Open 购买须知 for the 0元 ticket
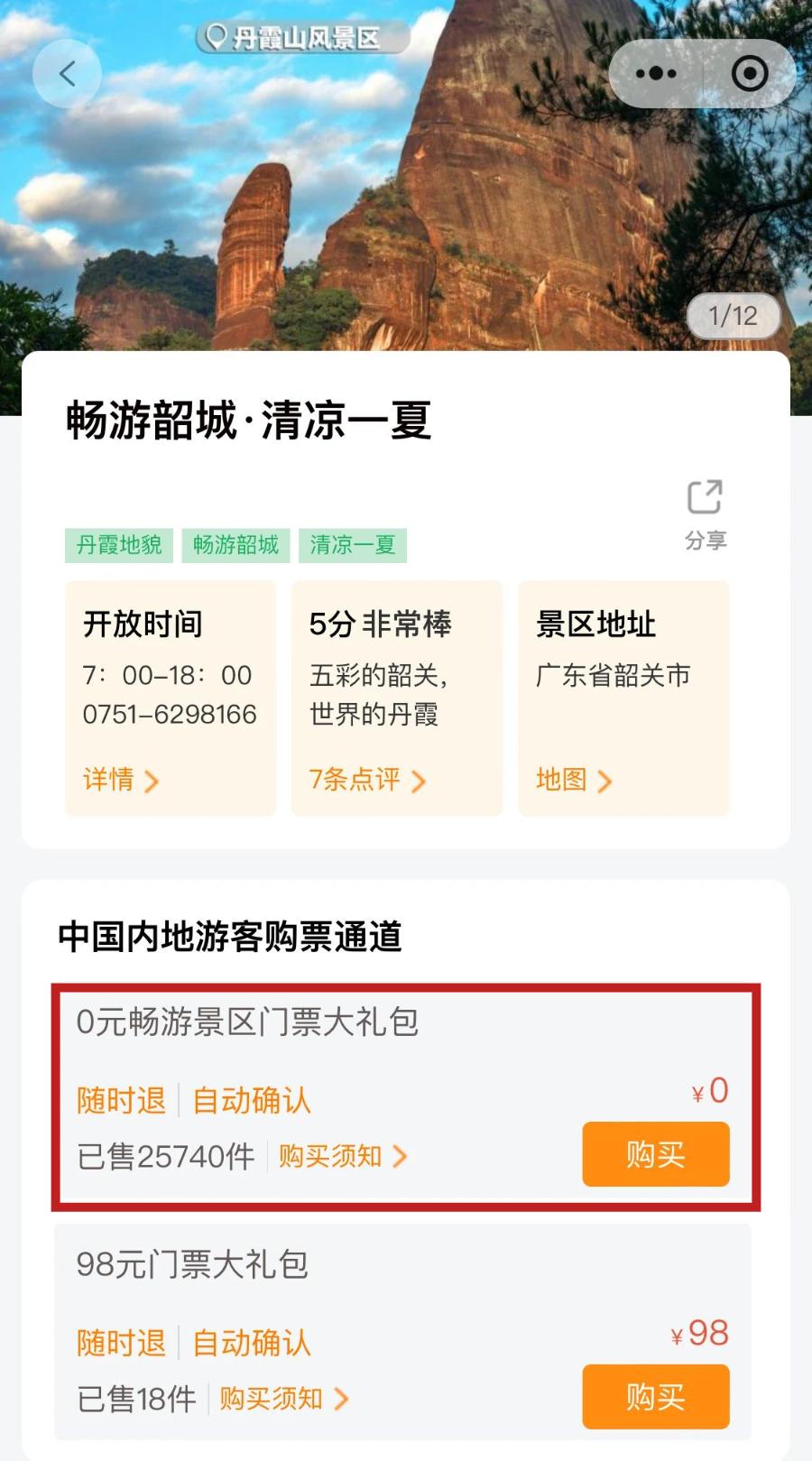This screenshot has height=1461, width=812. [342, 1156]
